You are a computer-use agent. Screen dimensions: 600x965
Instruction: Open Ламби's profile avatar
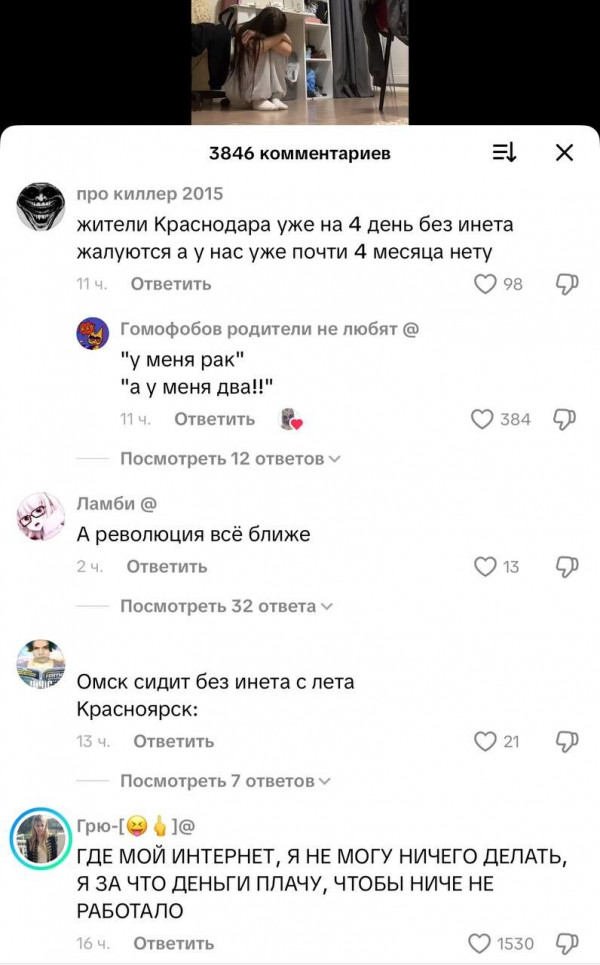(42, 517)
